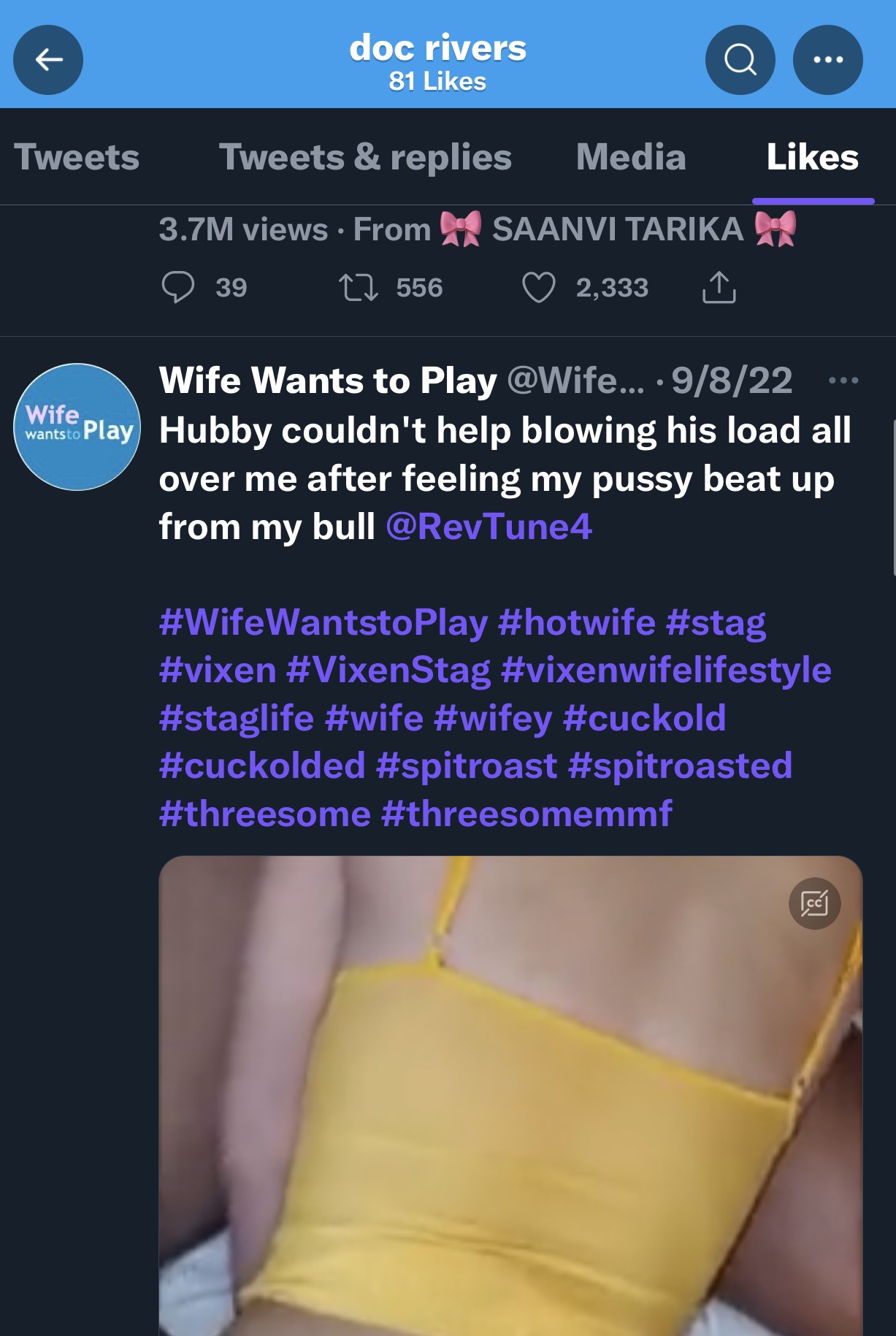
Task: Like the tweet with 2,333 likes
Action: click(x=539, y=287)
